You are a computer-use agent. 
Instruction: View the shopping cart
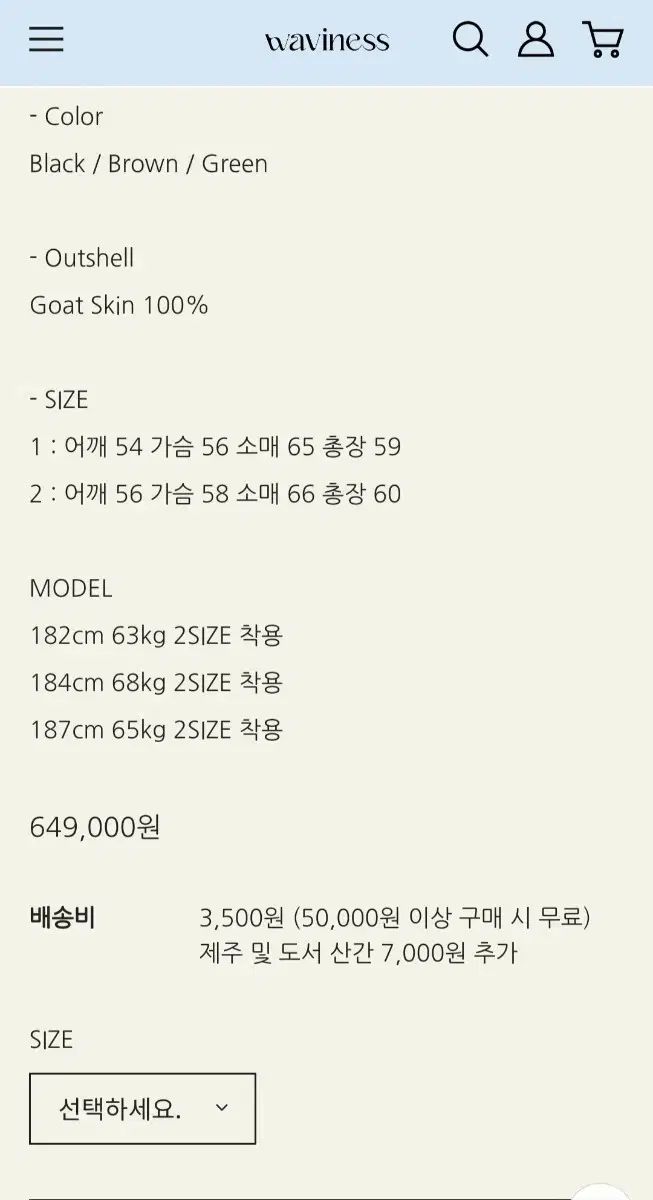(x=603, y=40)
